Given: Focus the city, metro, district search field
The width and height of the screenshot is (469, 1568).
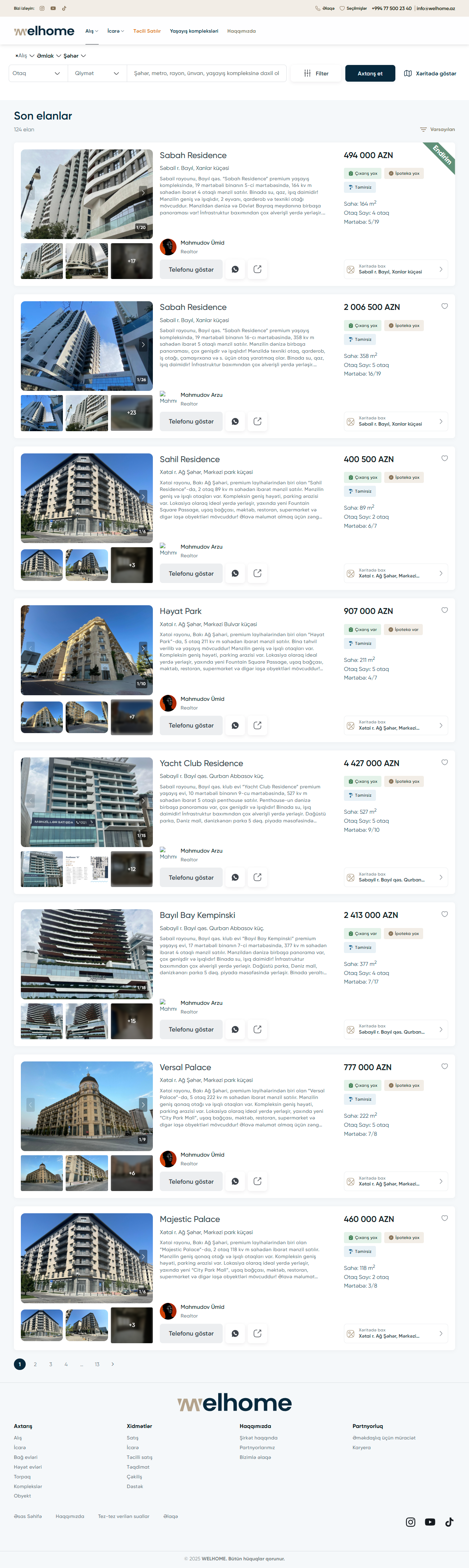Looking at the screenshot, I should tap(206, 74).
